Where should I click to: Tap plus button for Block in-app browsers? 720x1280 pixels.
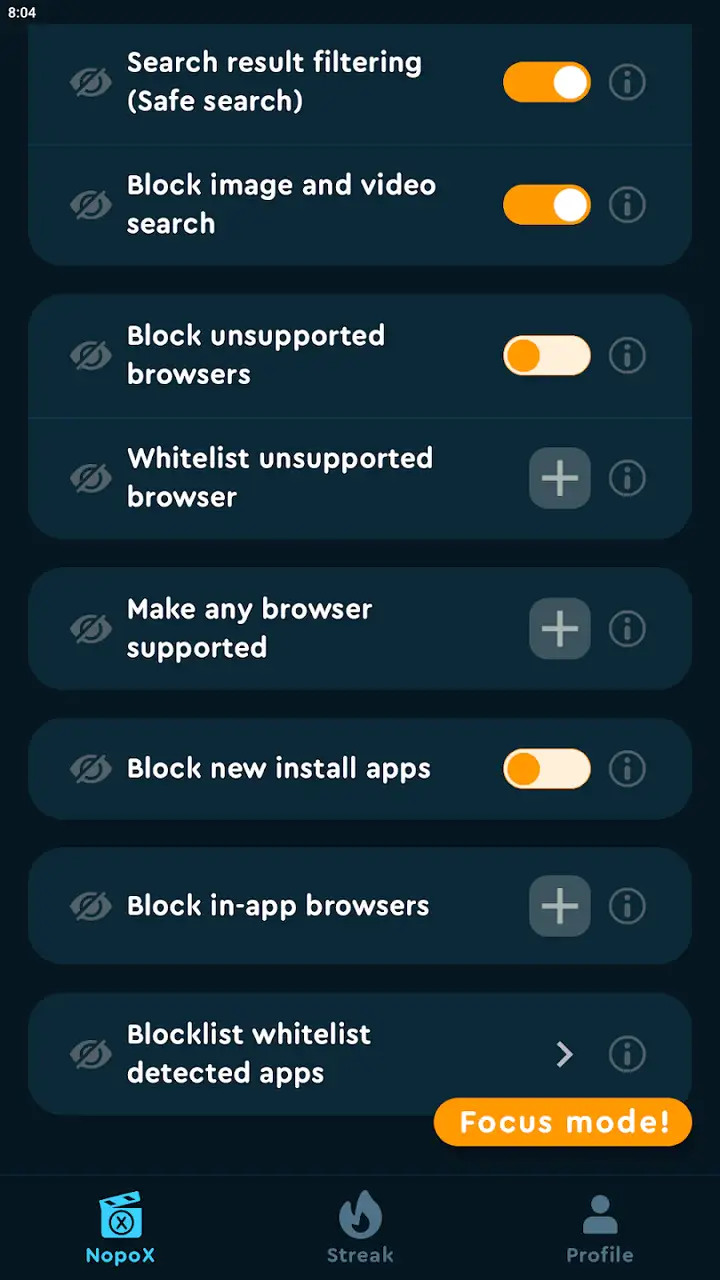560,906
